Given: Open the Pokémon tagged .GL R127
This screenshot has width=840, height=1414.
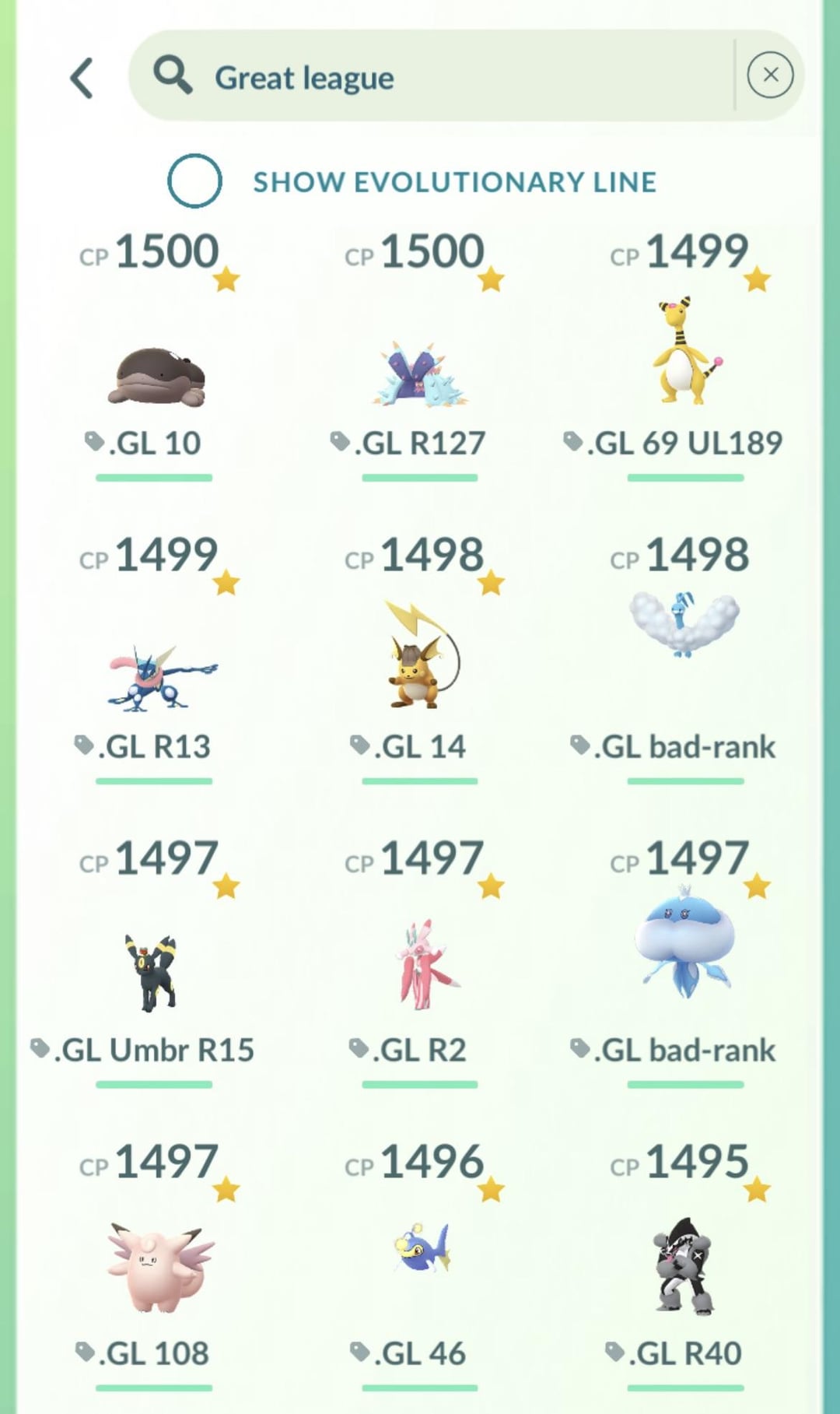Looking at the screenshot, I should [x=420, y=354].
